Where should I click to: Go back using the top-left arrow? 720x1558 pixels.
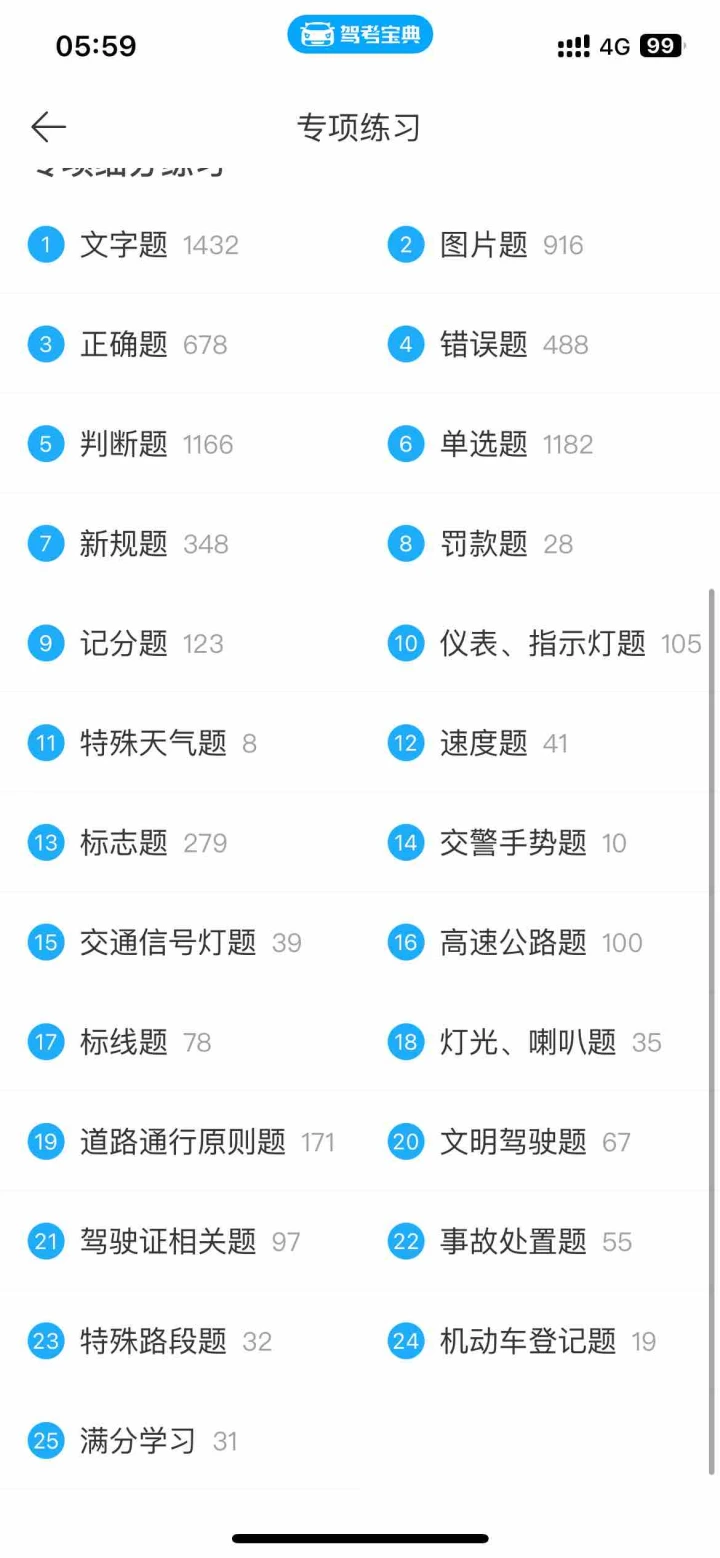pyautogui.click(x=48, y=127)
